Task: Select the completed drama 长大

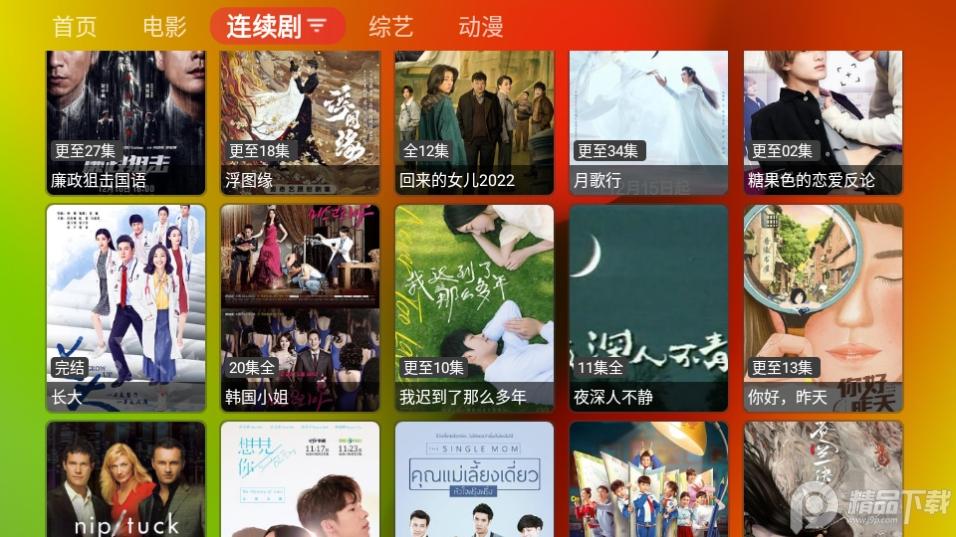Action: point(126,308)
